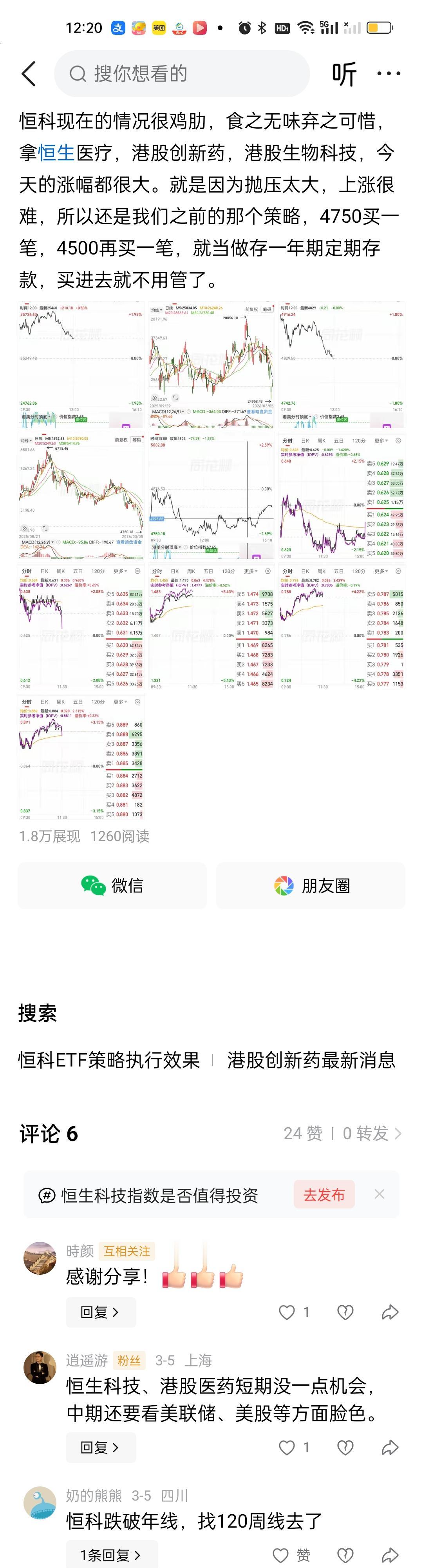Tap 去发布 to post on the topic
423x1568 pixels.
pyautogui.click(x=324, y=1195)
